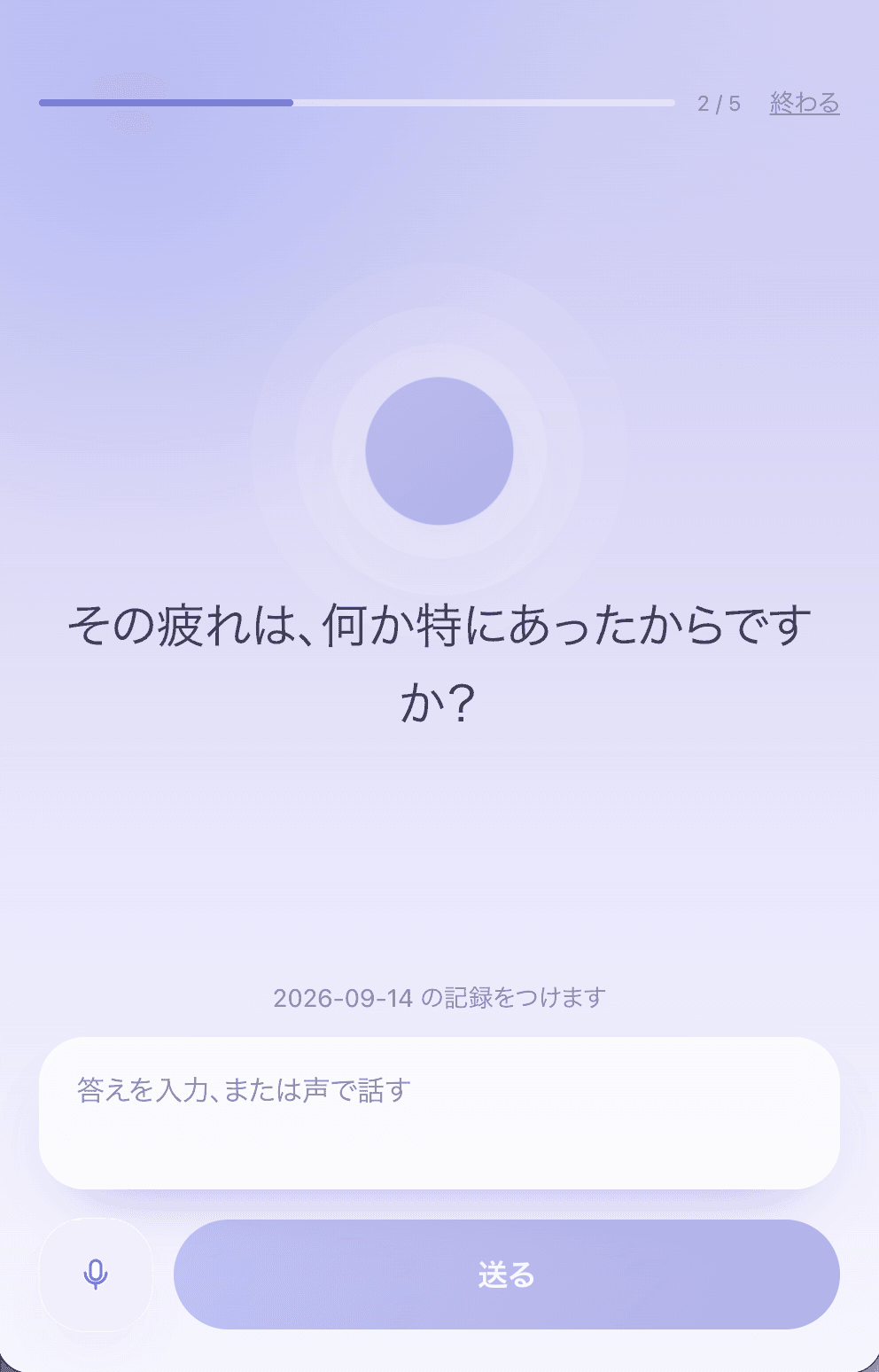Focus the 答えを入力、または声で話す answer field
The image size is (879, 1372).
(439, 1113)
